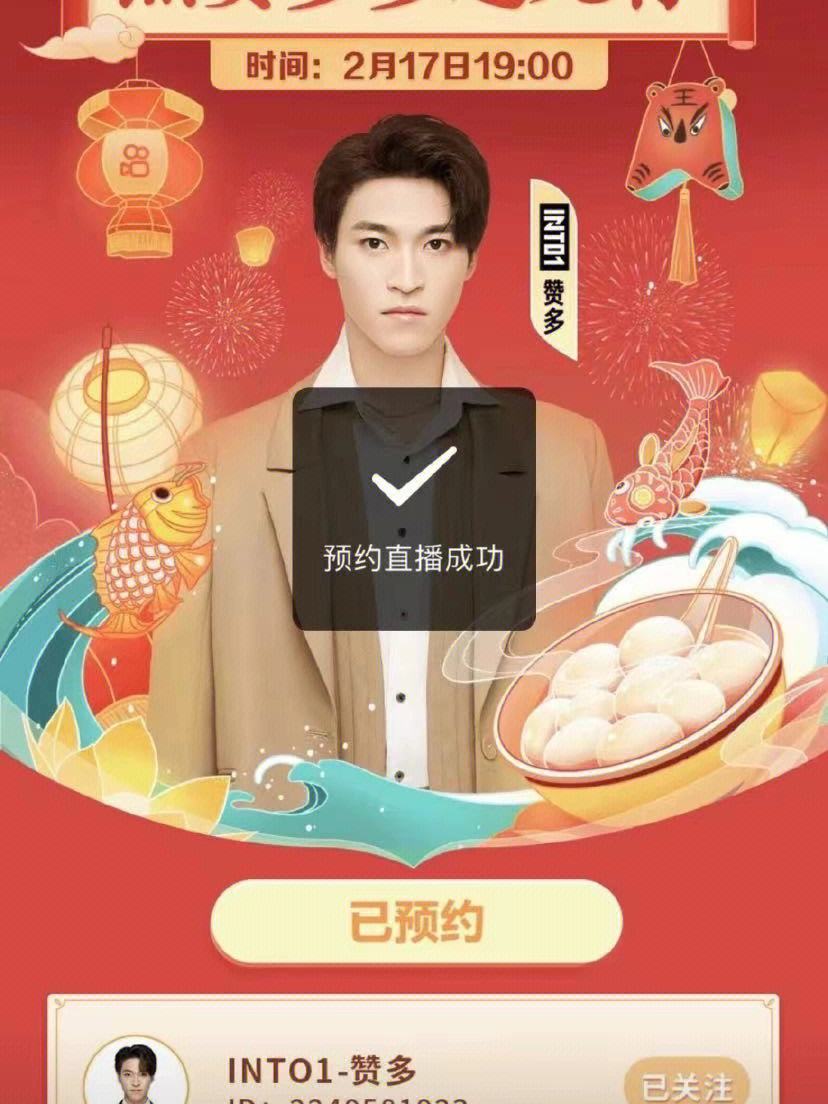Viewport: 828px width, 1104px height.
Task: Tap the 已关注 following button
Action: 687,1087
